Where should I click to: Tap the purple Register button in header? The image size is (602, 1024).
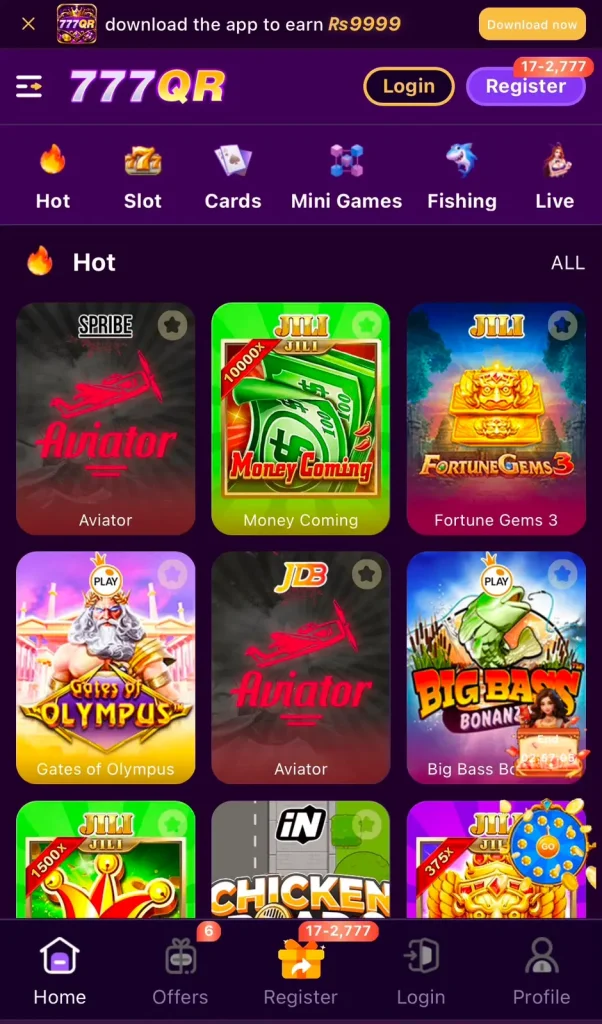(526, 86)
